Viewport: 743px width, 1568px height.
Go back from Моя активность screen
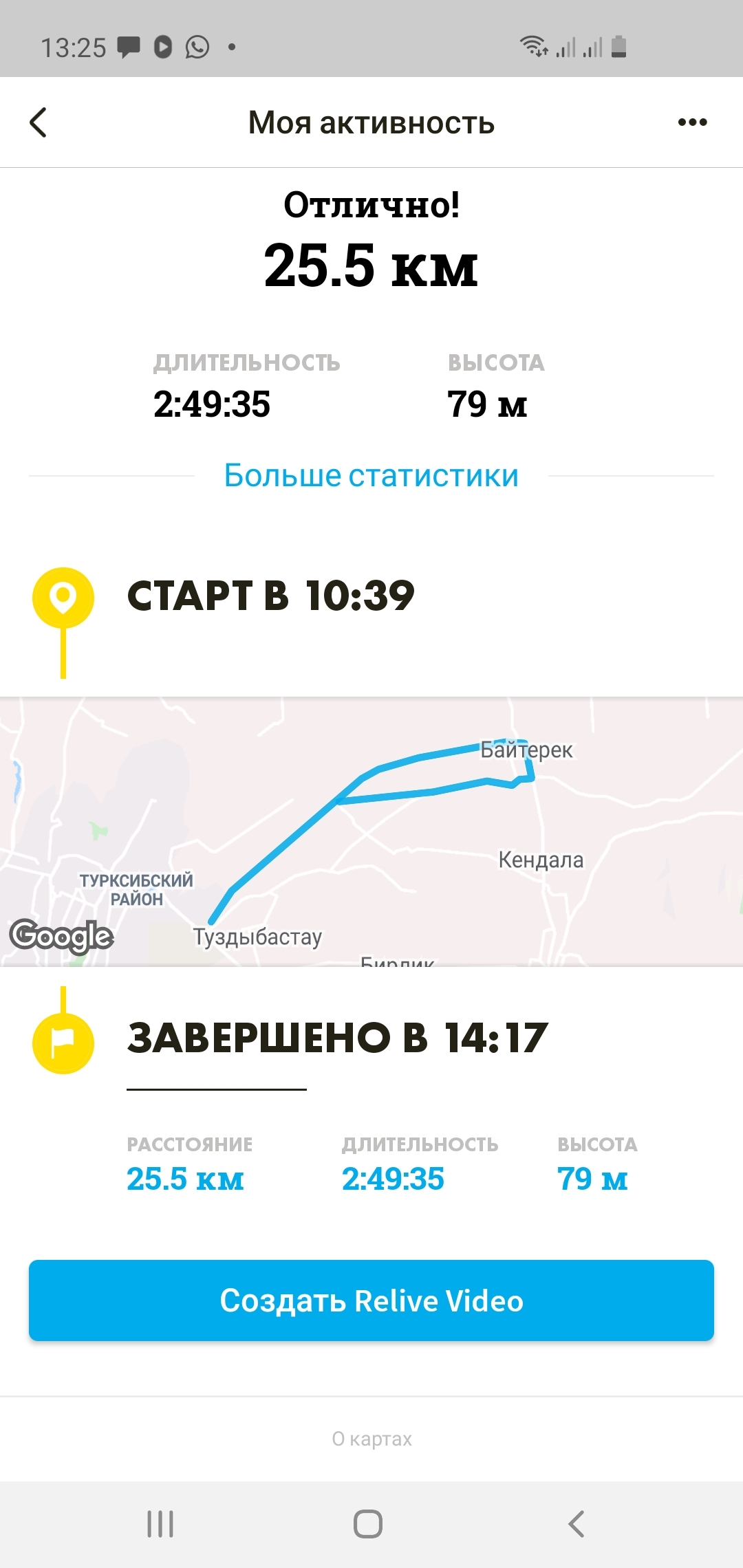[x=39, y=123]
